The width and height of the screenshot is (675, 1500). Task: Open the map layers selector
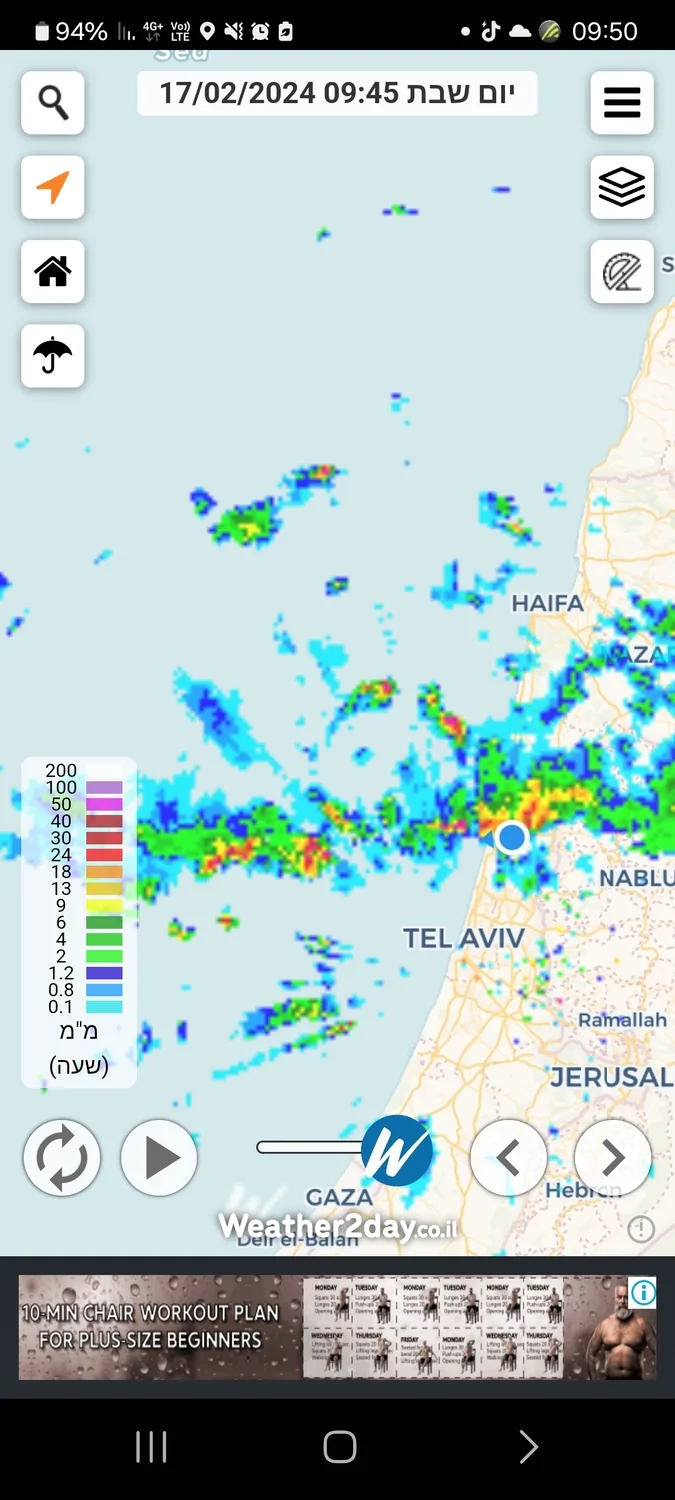[621, 187]
